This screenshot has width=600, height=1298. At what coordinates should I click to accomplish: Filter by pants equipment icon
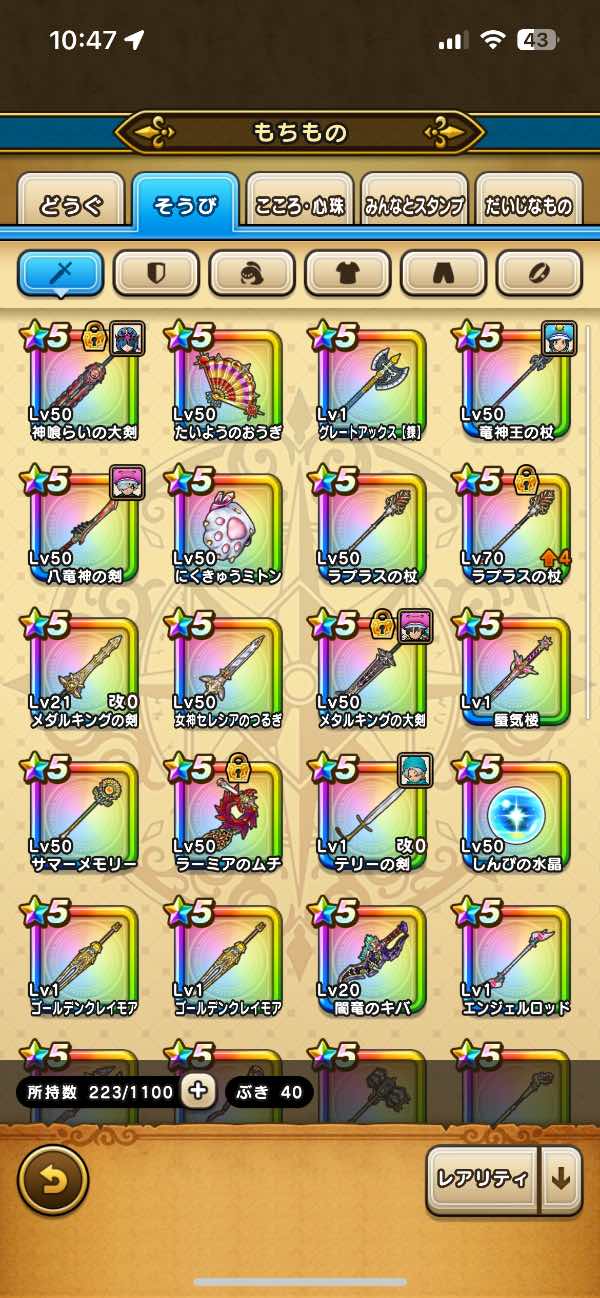tap(444, 272)
